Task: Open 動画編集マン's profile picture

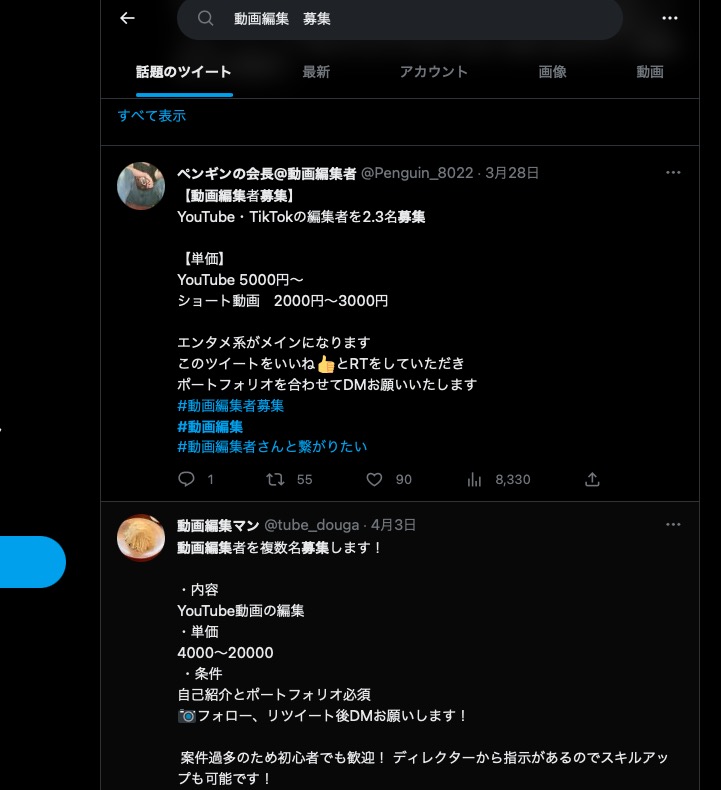Action: click(141, 537)
